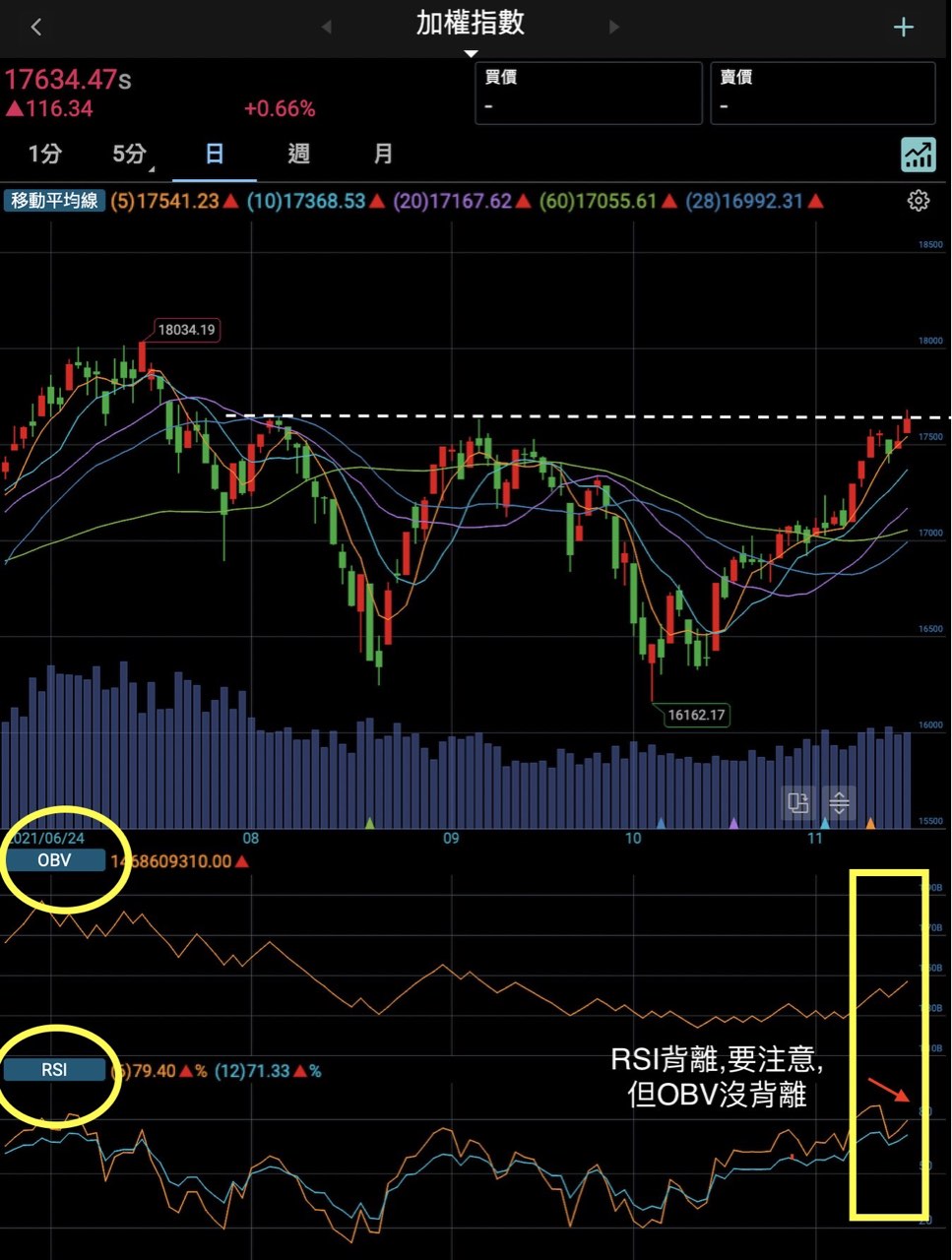Open moving average settings gear

[x=918, y=201]
